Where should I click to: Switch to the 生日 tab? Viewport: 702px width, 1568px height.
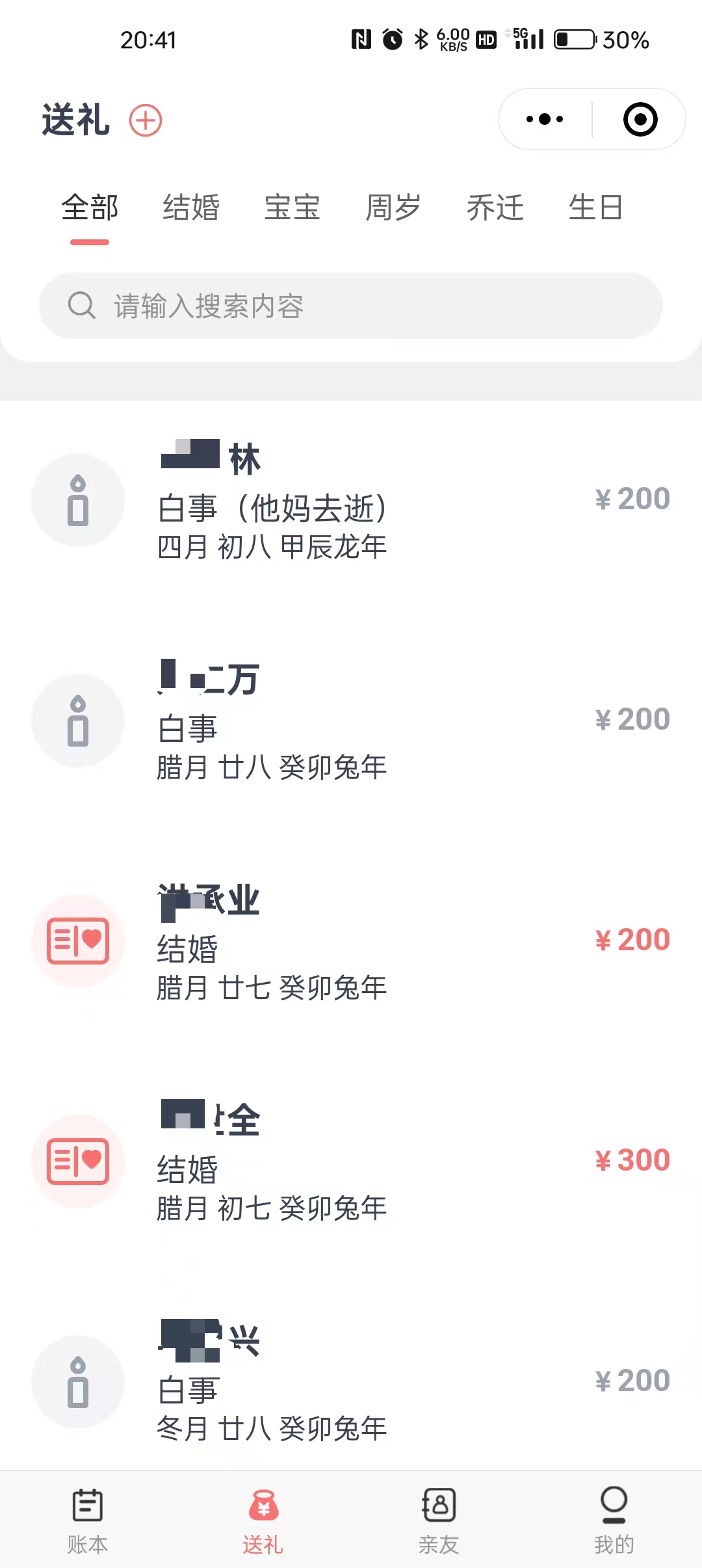click(596, 208)
